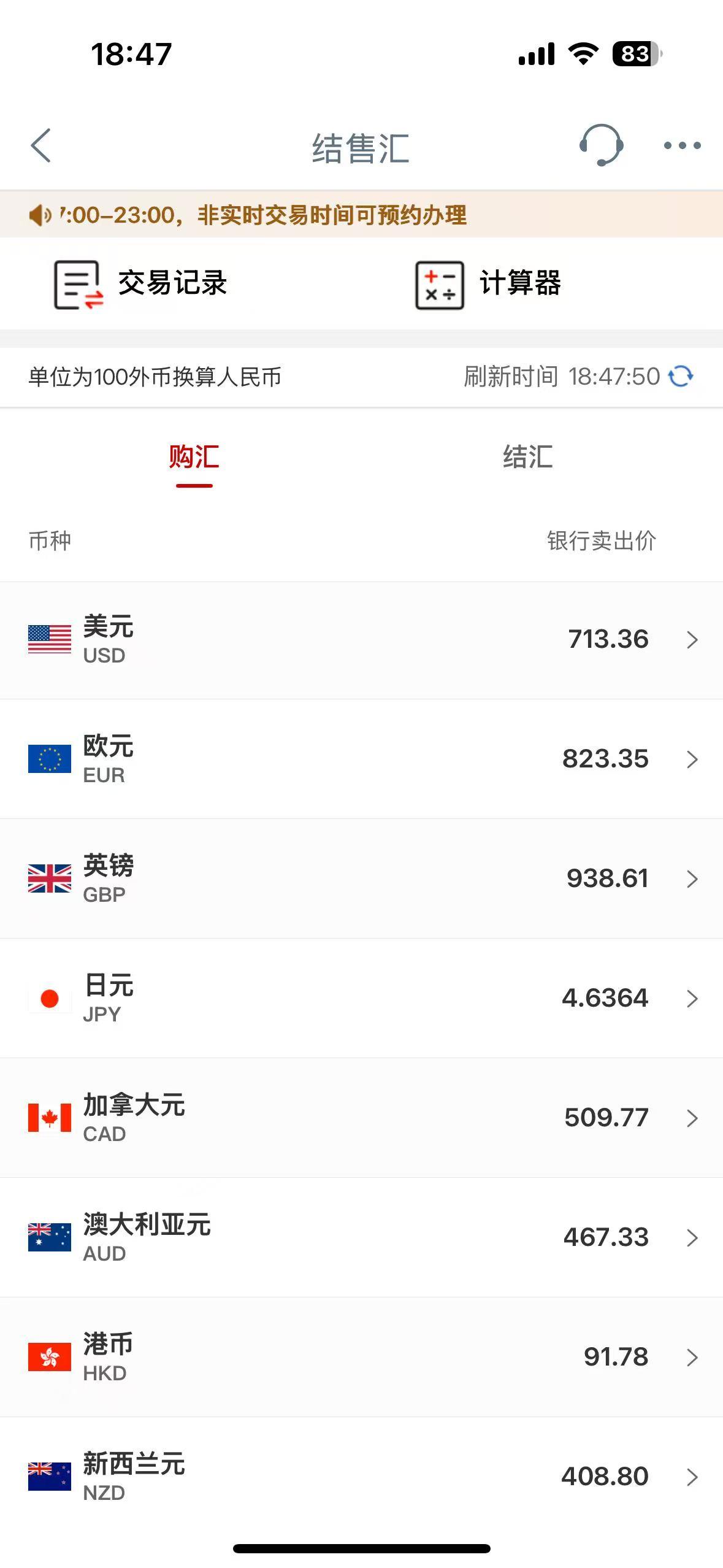This screenshot has height=1568, width=723.
Task: Tap the back arrow to leave 结售汇
Action: 40,147
